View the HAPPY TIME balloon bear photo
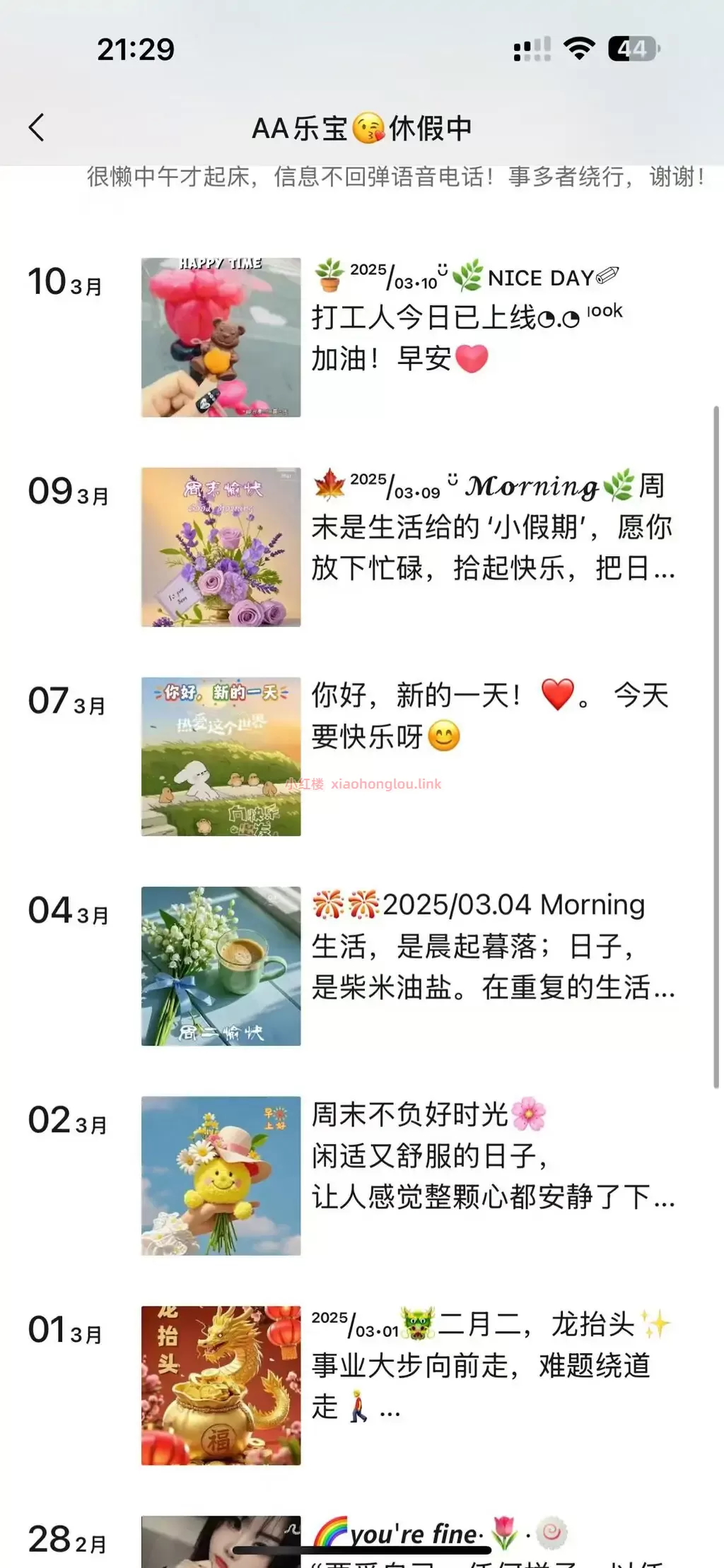724x1568 pixels. tap(221, 337)
